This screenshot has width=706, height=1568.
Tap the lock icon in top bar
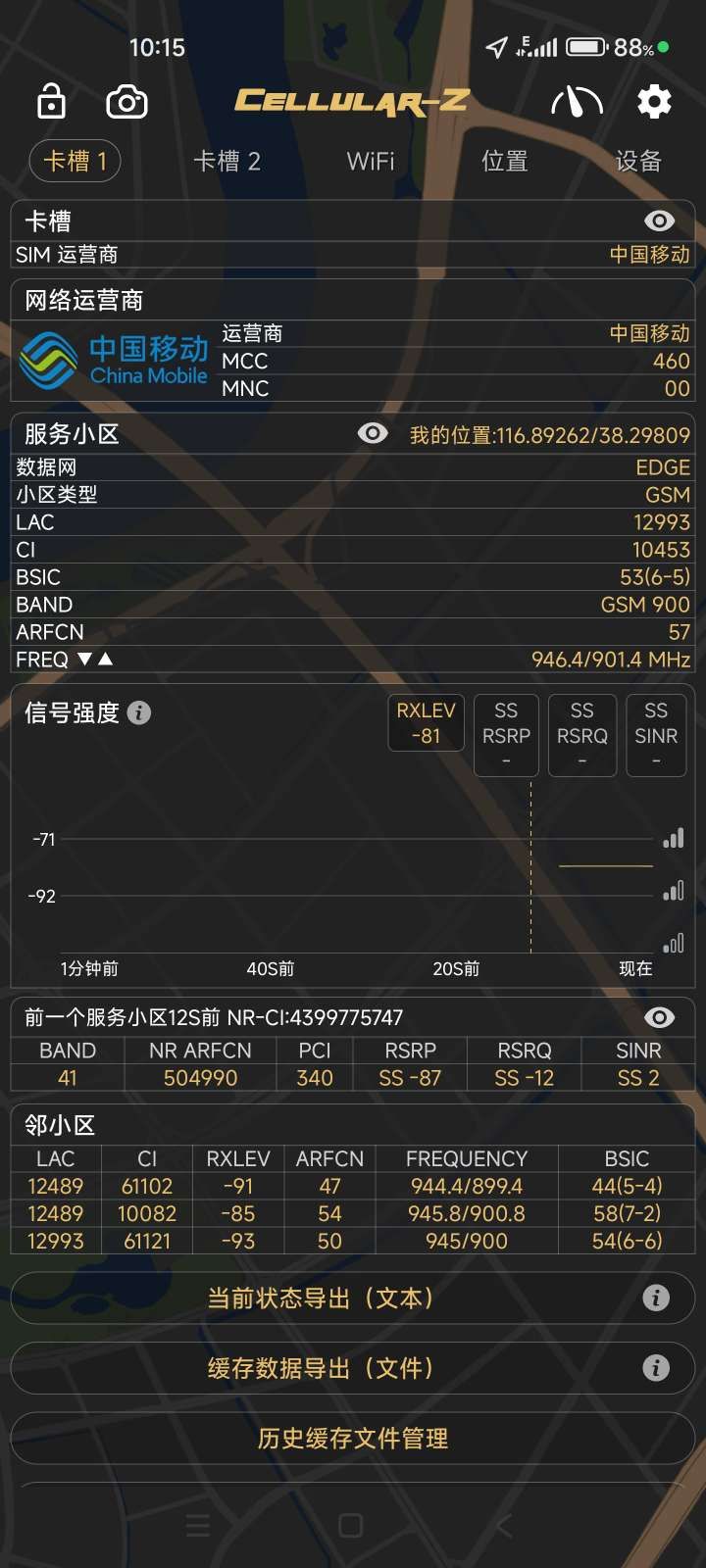tap(51, 101)
